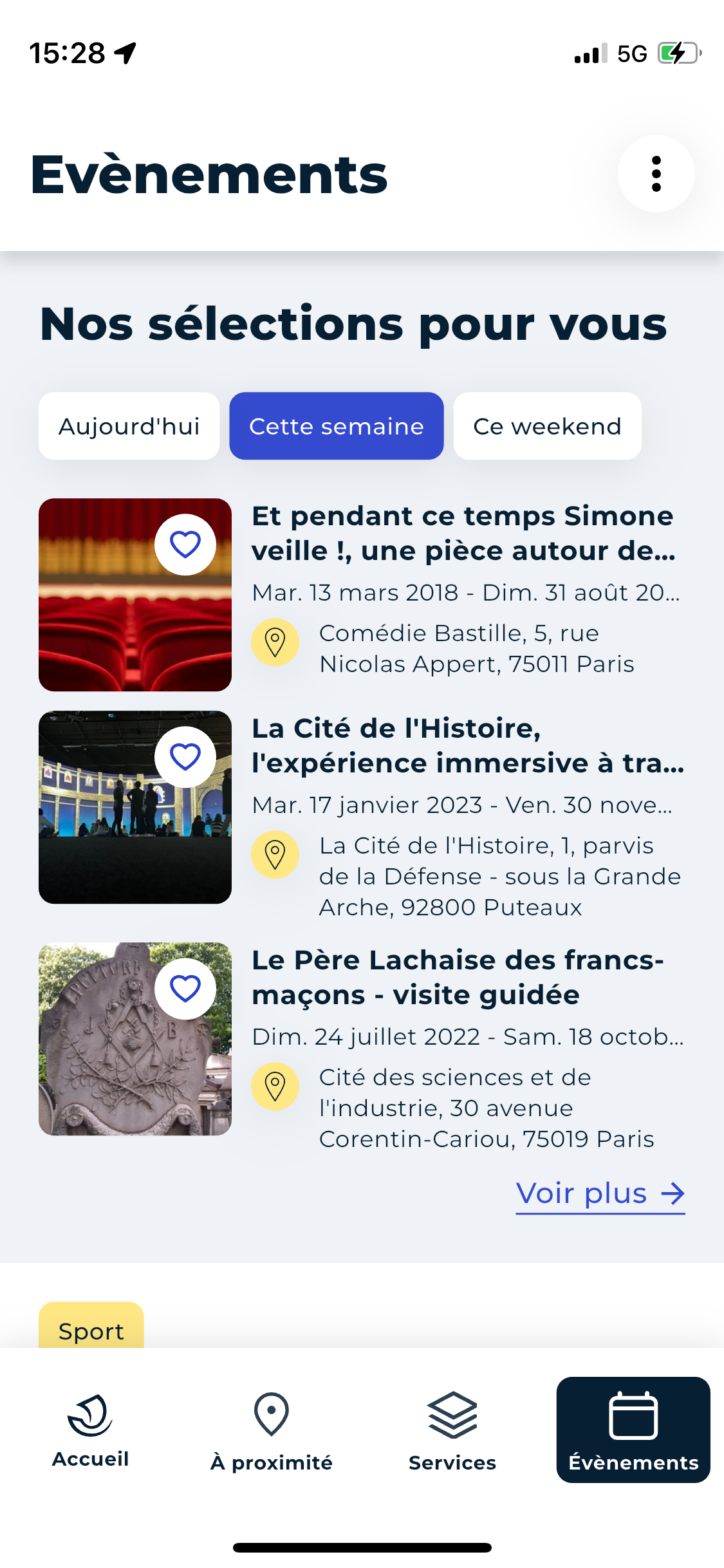Tap the Voir plus link
The height and width of the screenshot is (1568, 724).
(x=600, y=1194)
